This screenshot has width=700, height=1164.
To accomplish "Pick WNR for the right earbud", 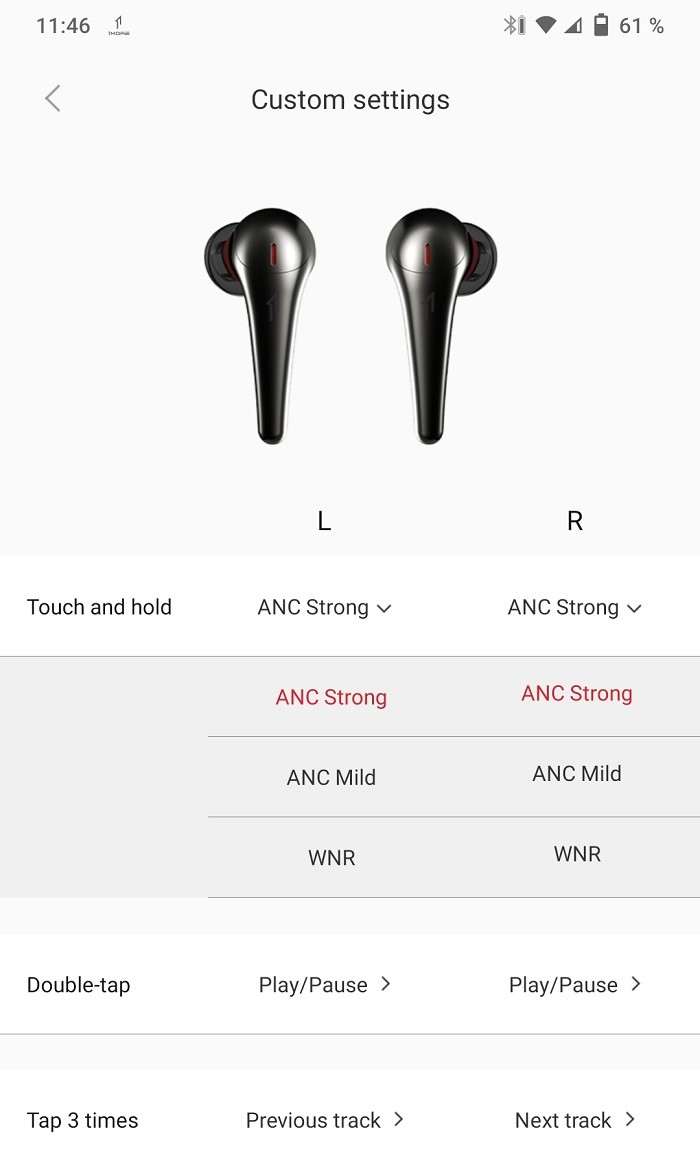I will click(x=577, y=854).
